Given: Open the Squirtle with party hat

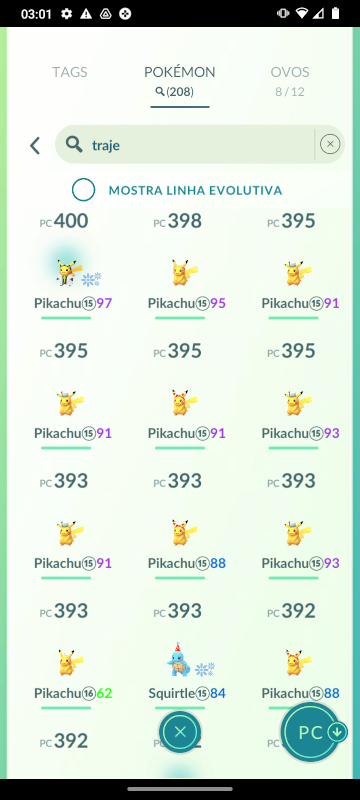Looking at the screenshot, I should (180, 658).
